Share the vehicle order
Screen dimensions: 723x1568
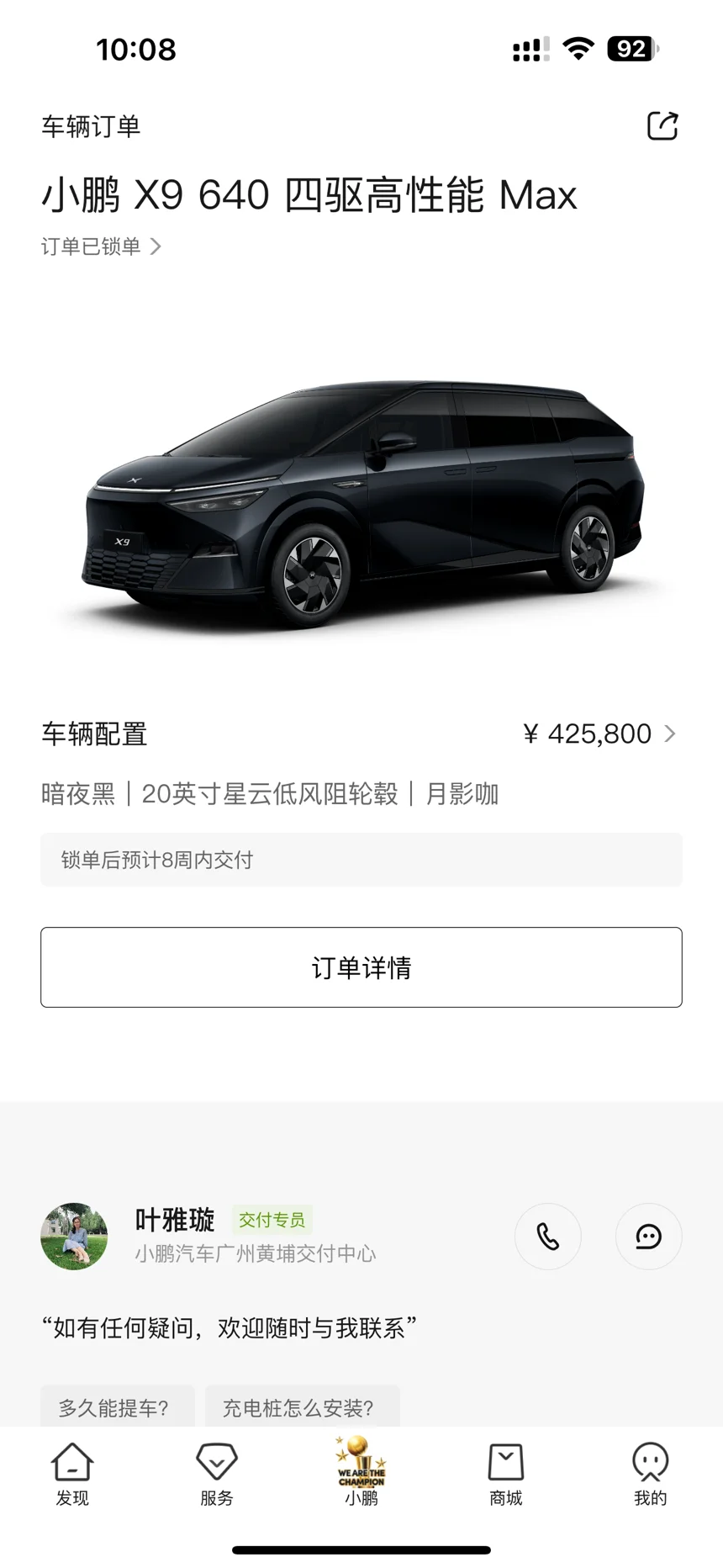(662, 126)
